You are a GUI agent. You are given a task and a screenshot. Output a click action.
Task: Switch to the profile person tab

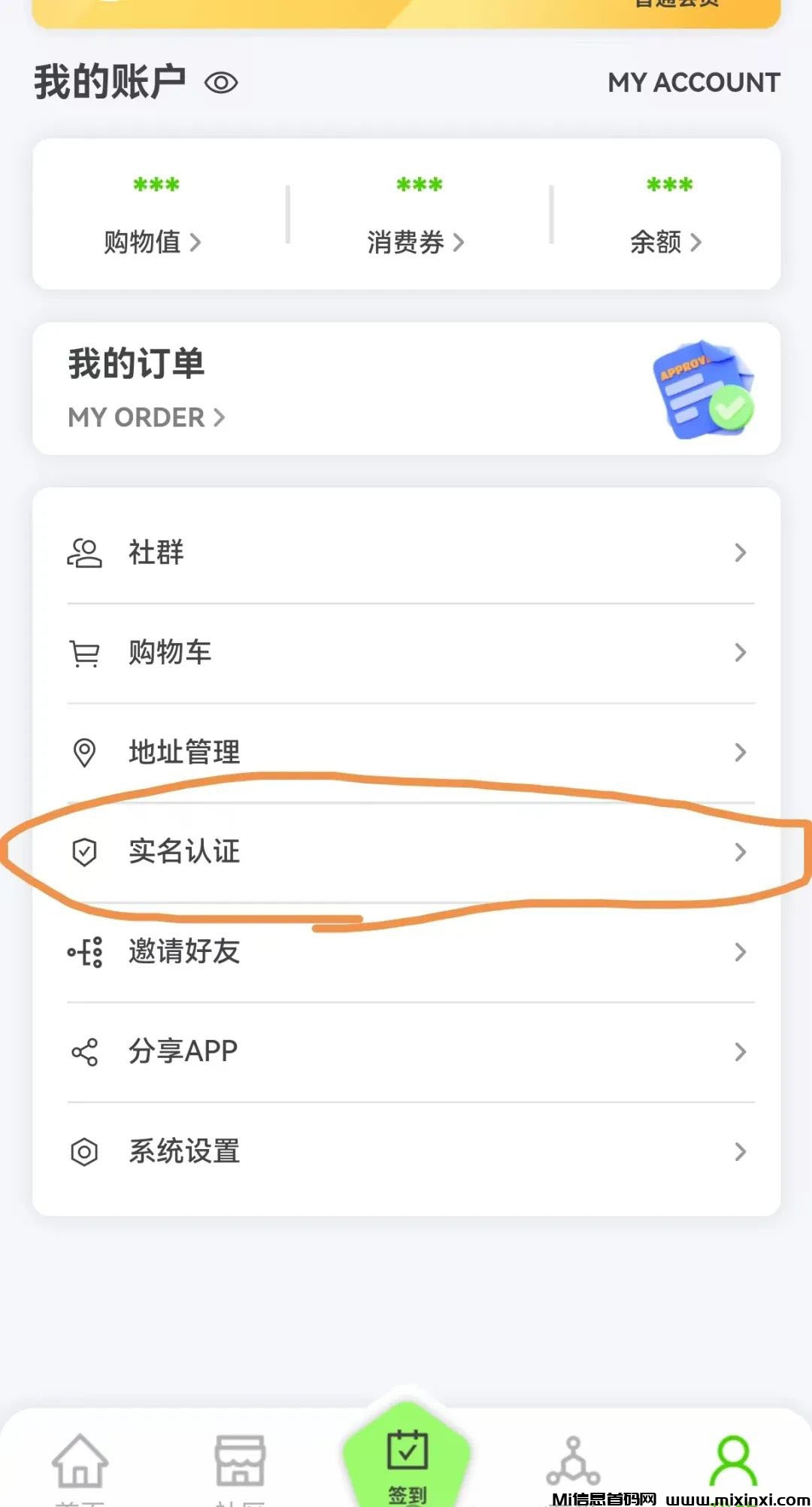[x=733, y=1463]
